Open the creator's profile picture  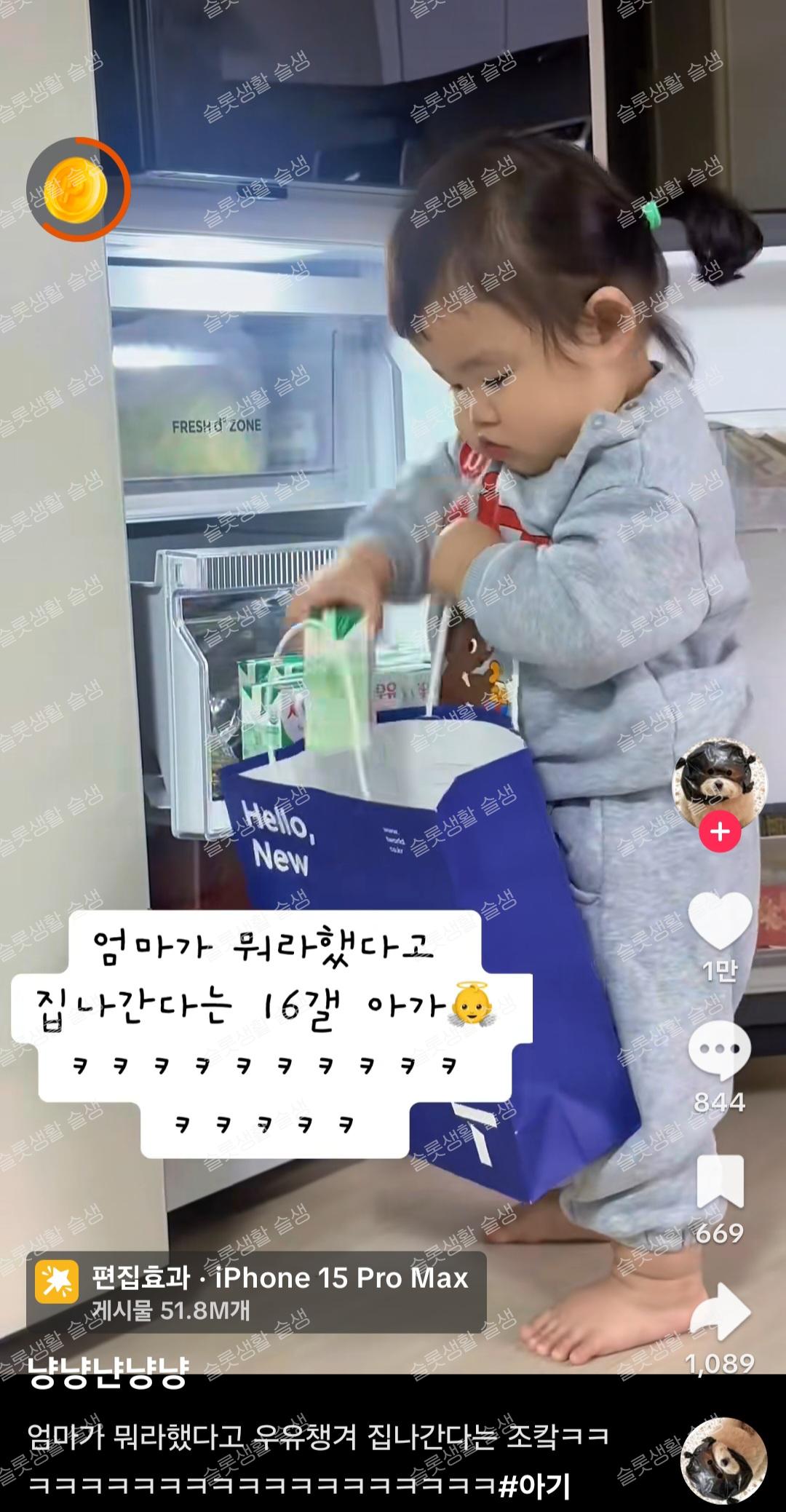(x=719, y=785)
